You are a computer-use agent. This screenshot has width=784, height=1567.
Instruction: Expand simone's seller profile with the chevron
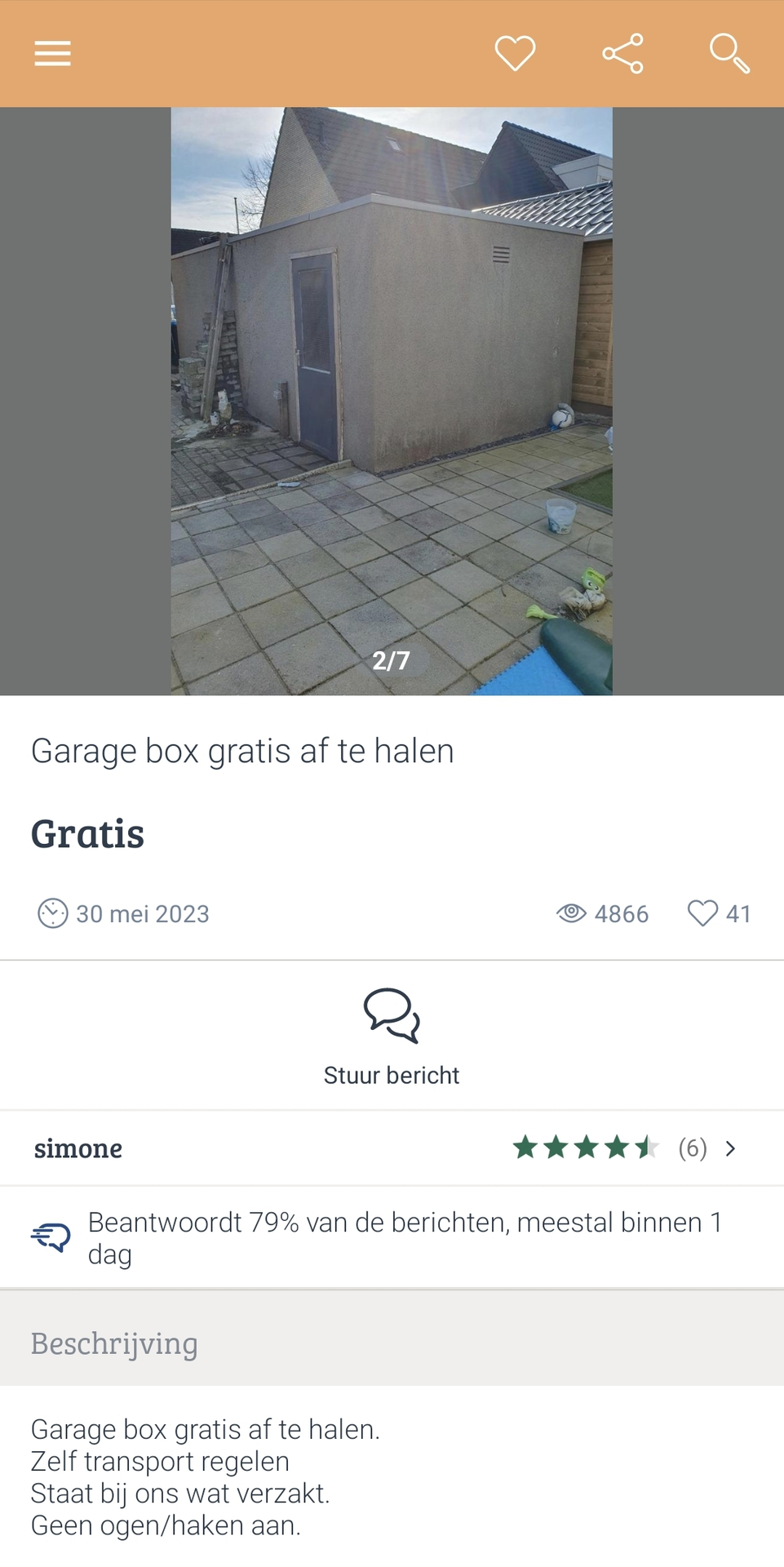[x=730, y=1148]
